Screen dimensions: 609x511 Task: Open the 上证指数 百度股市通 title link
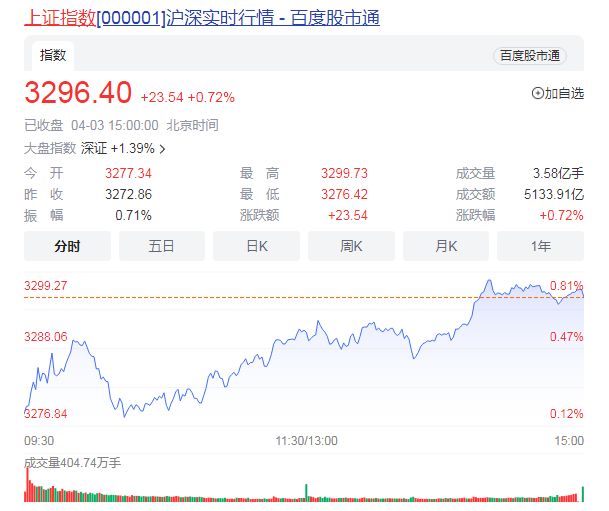point(201,18)
